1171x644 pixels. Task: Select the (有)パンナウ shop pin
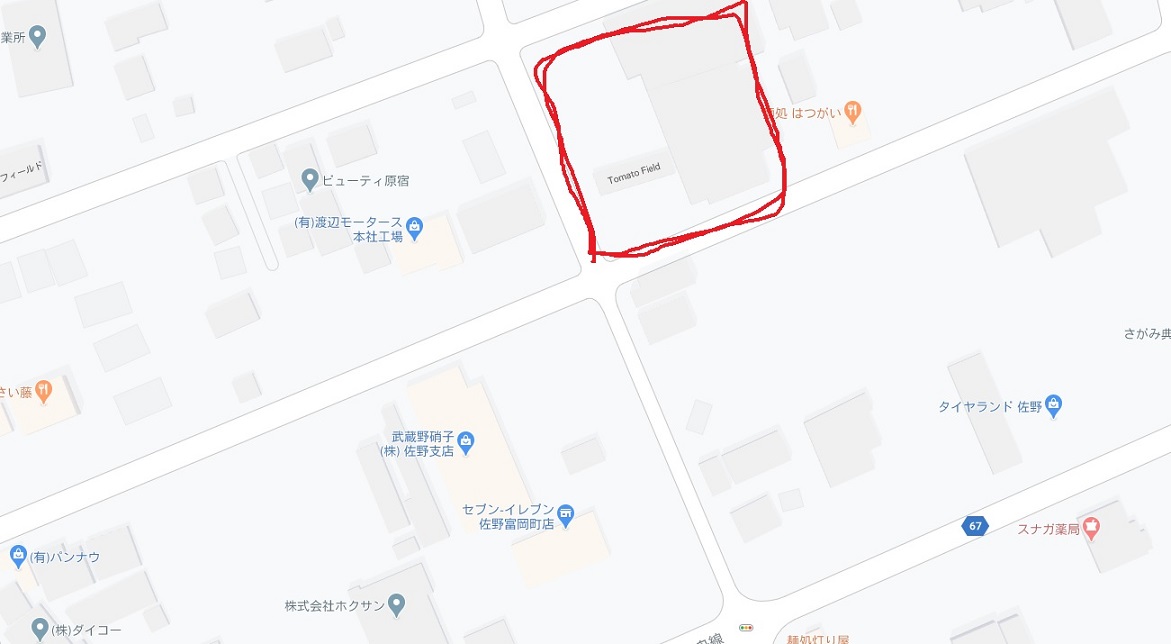pyautogui.click(x=18, y=556)
